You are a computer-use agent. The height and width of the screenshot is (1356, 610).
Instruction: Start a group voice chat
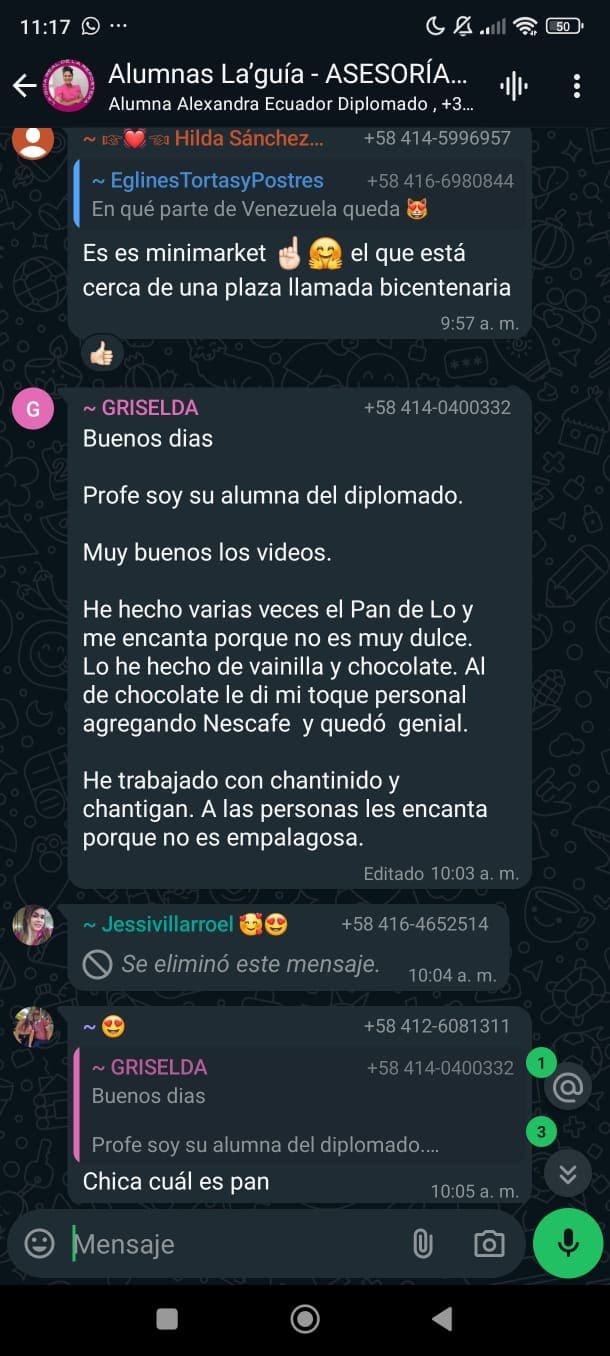coord(514,86)
